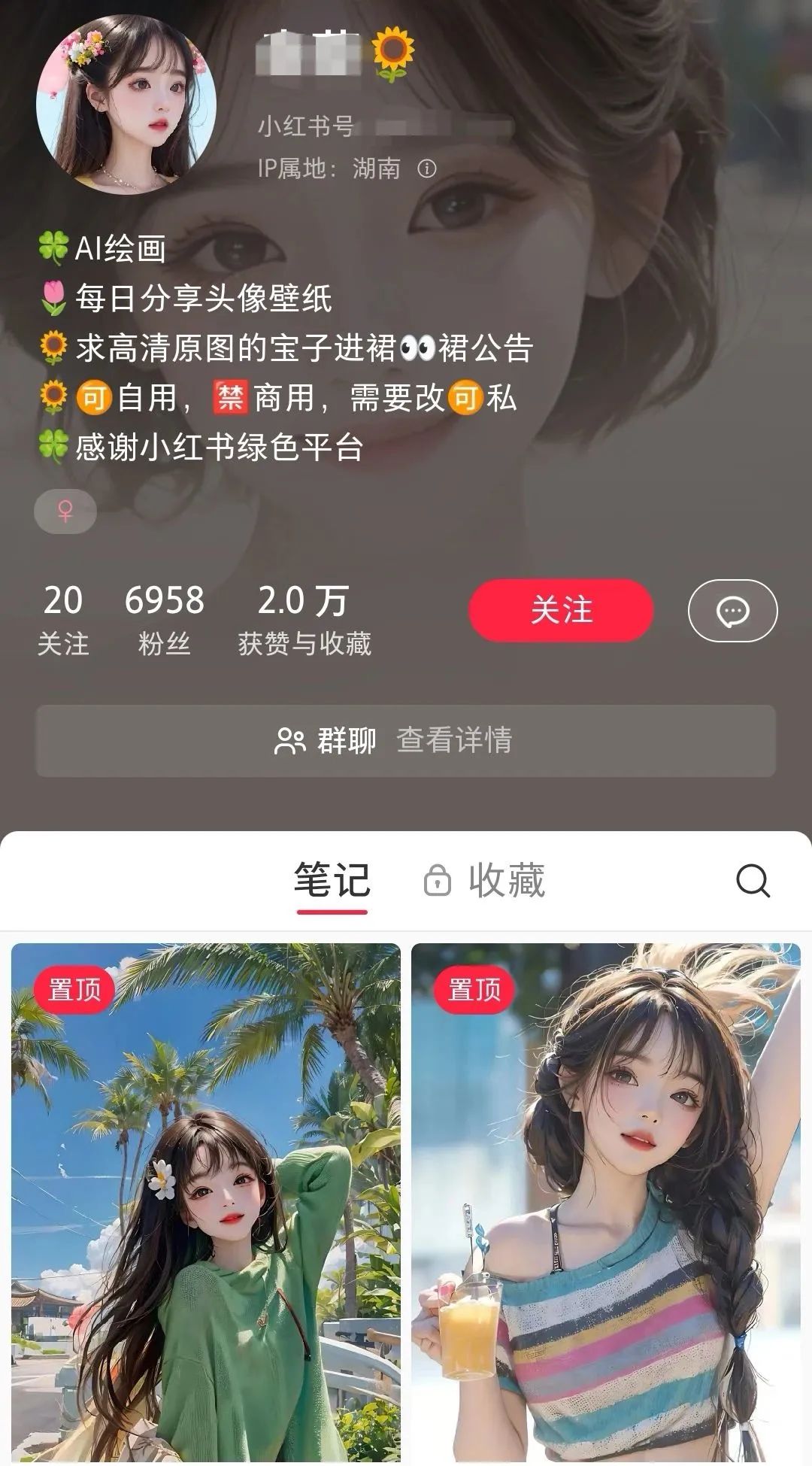
Task: Follow this user with the red 关注 button
Action: pyautogui.click(x=561, y=610)
